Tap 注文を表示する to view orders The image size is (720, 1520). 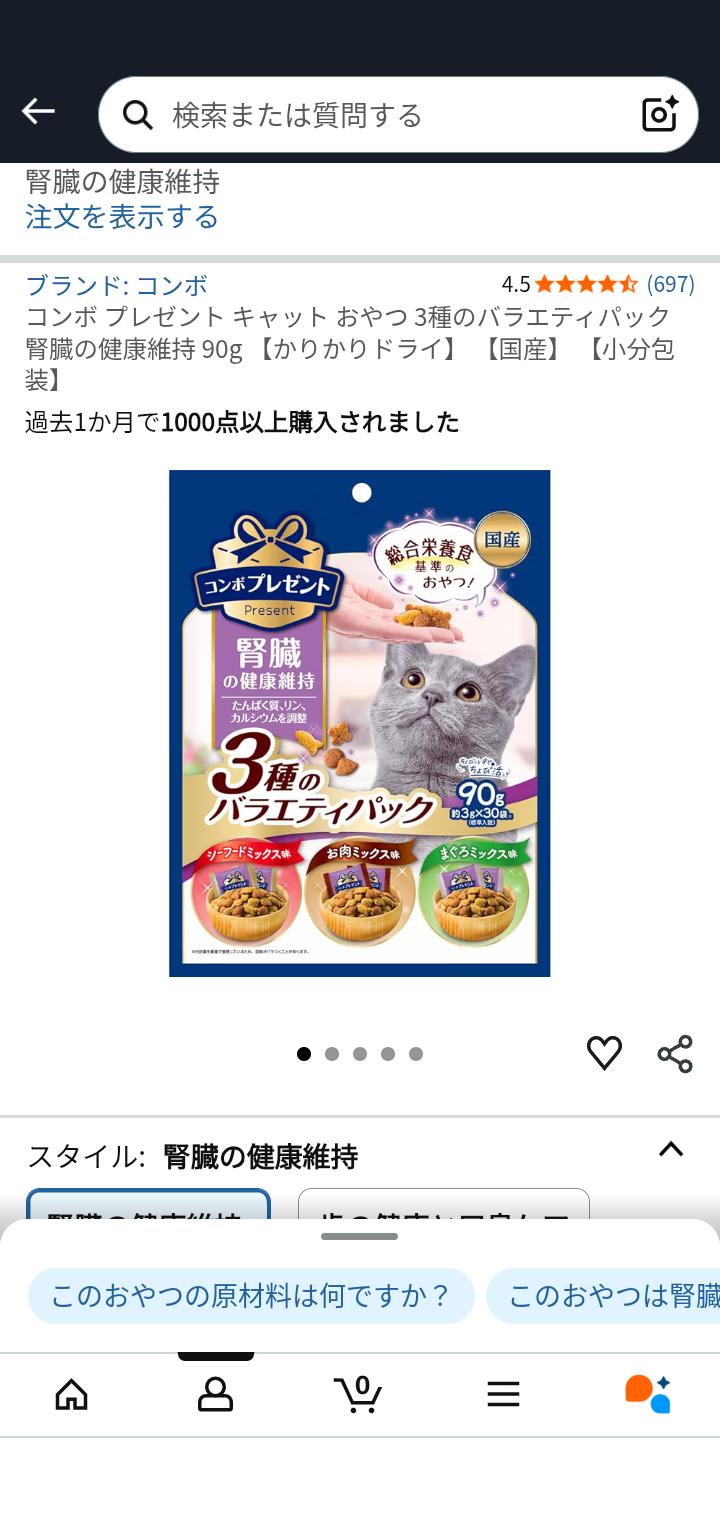[119, 217]
